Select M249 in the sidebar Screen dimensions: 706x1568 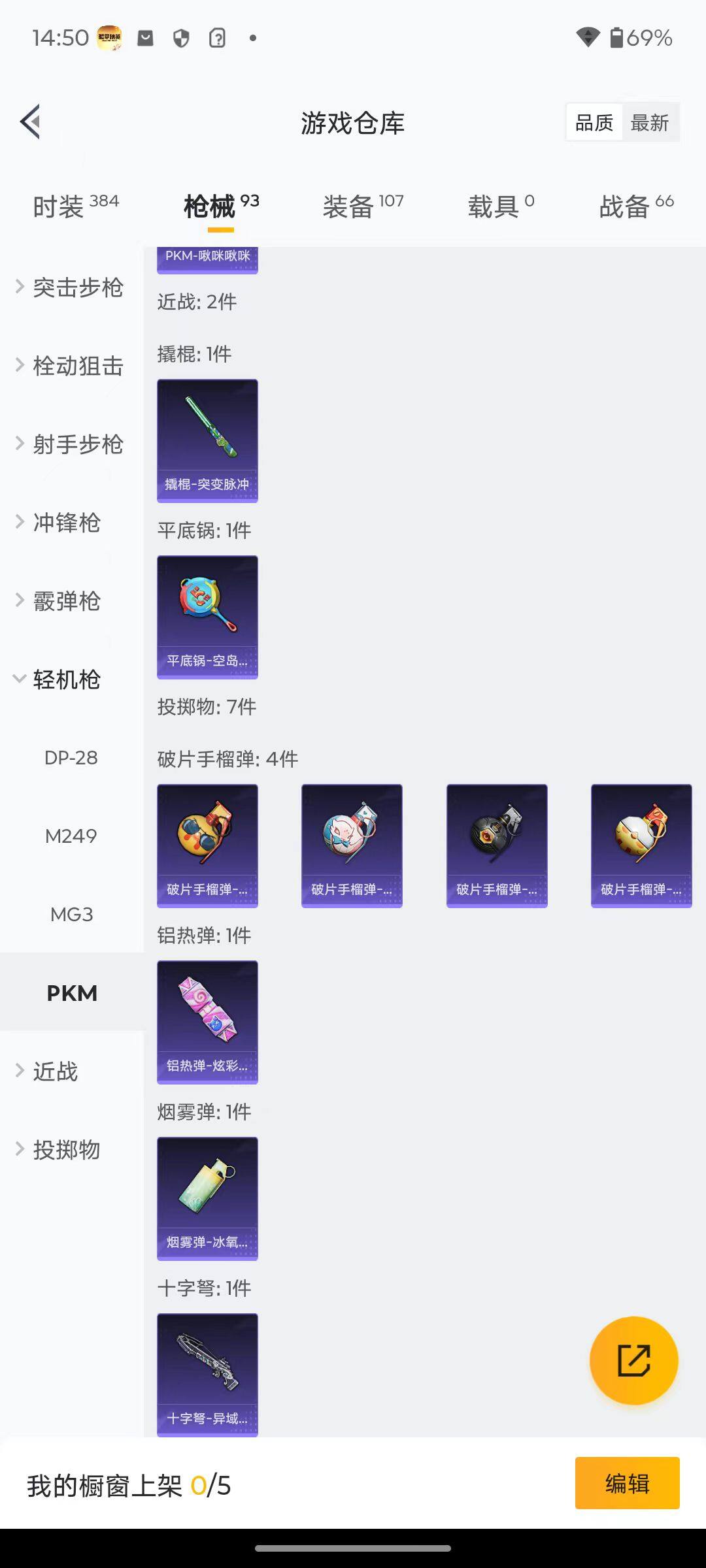72,836
